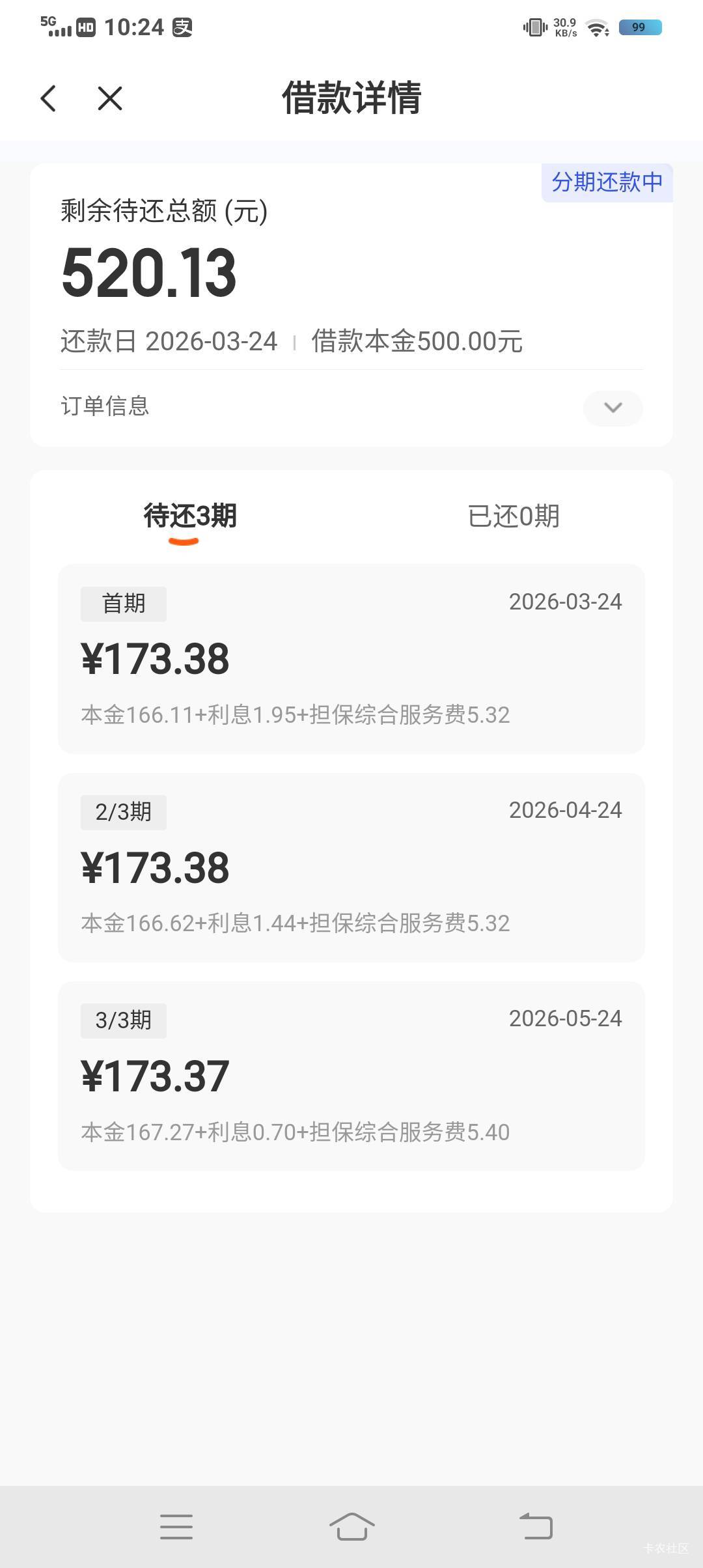Tap the system back button

[x=535, y=1526]
